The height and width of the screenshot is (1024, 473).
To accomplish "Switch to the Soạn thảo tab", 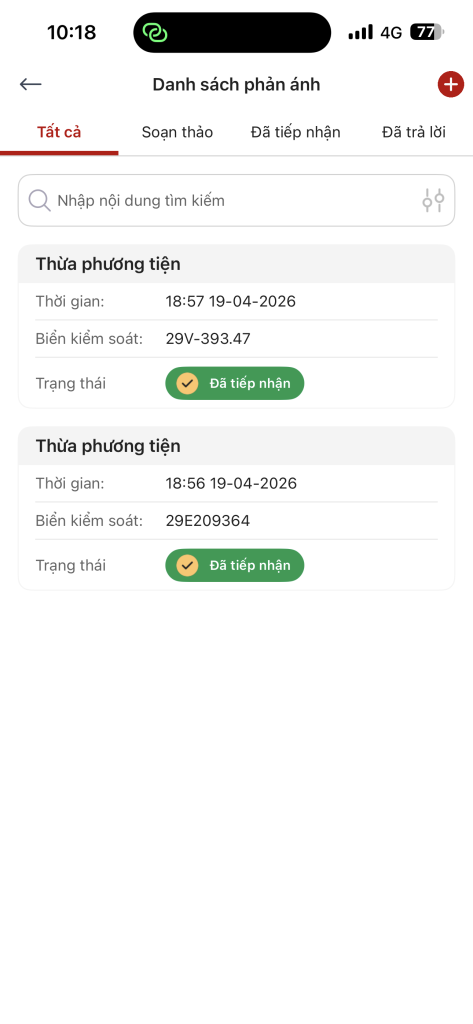I will [x=177, y=132].
